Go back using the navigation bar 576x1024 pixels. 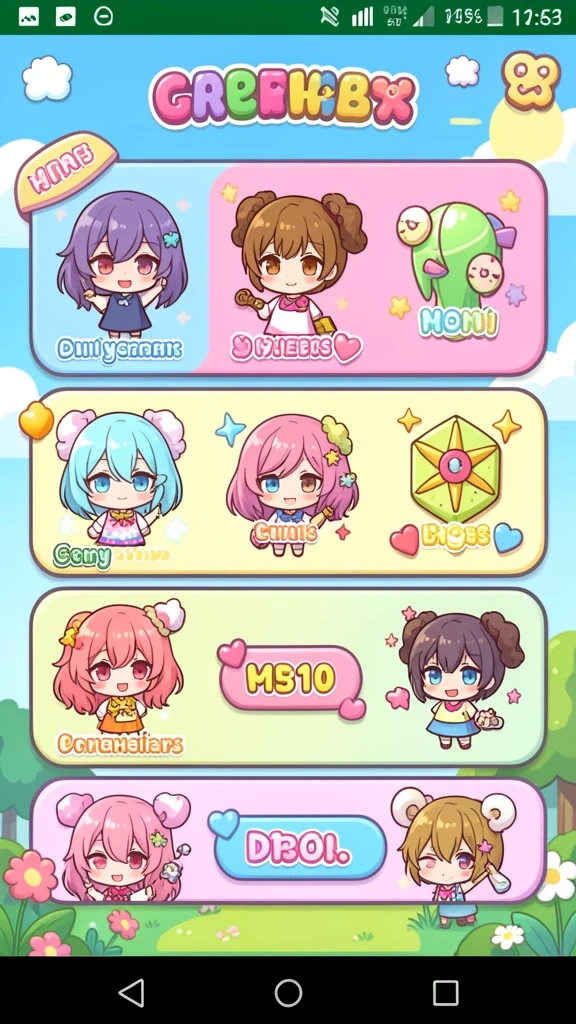point(131,993)
